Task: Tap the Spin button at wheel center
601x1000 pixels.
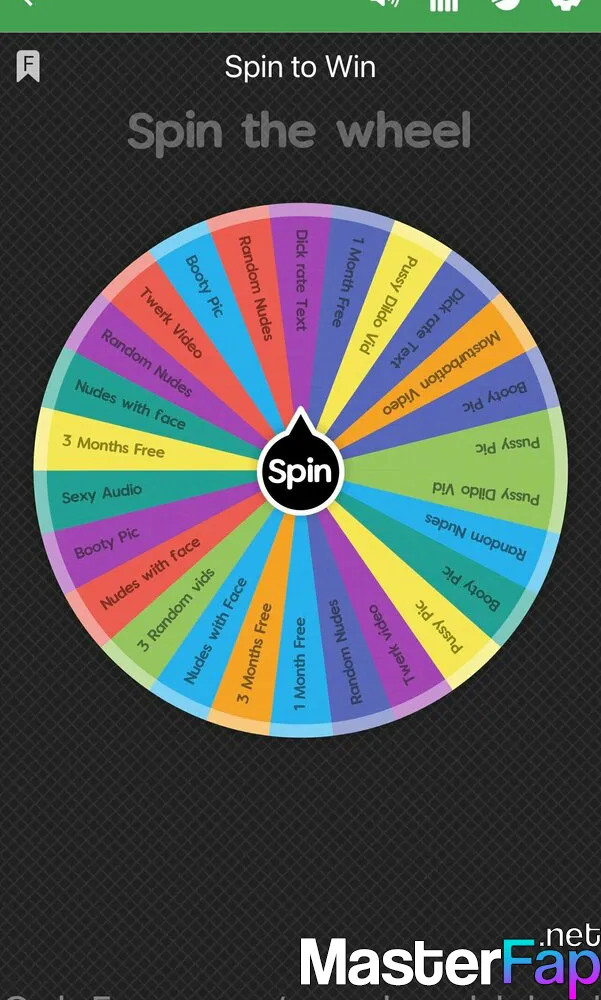Action: click(300, 471)
